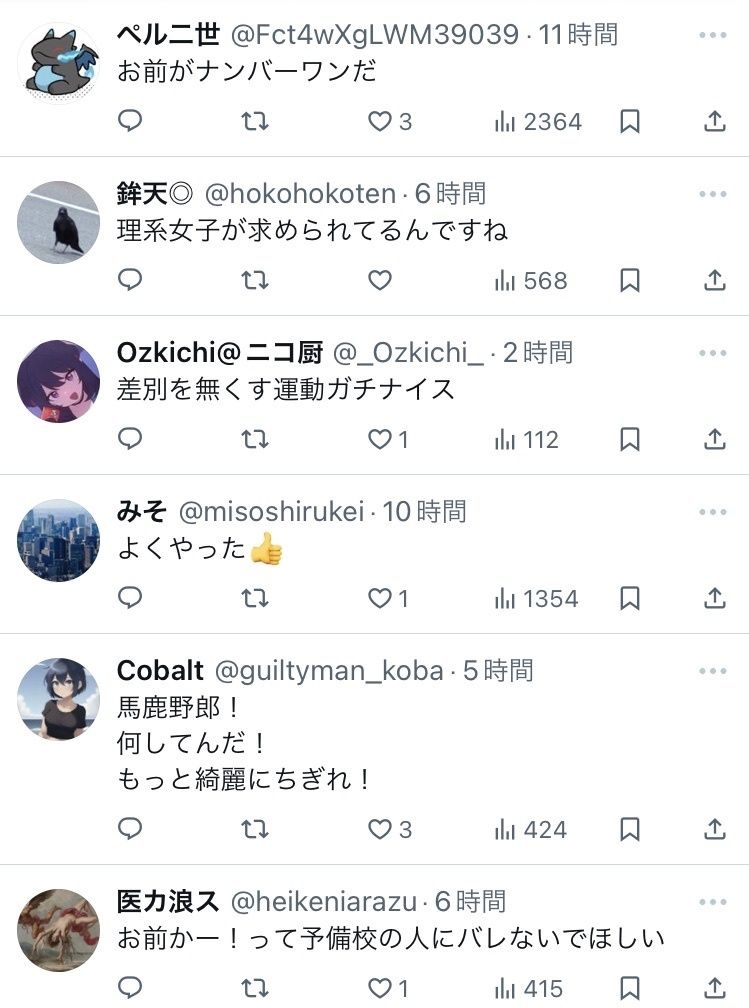749x1008 pixels.
Task: Share Cobalt's comment
Action: pyautogui.click(x=714, y=829)
